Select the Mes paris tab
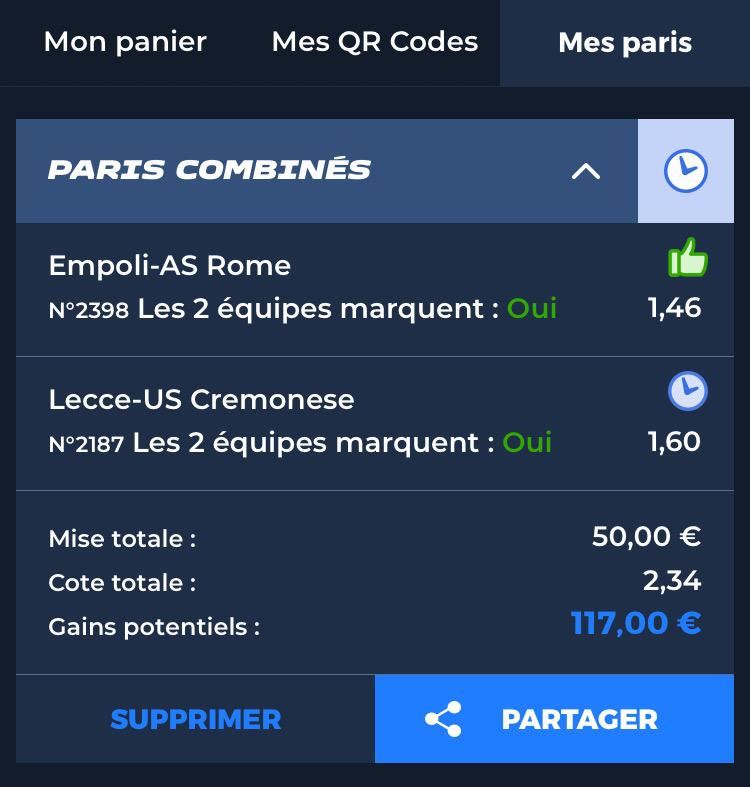 [625, 43]
